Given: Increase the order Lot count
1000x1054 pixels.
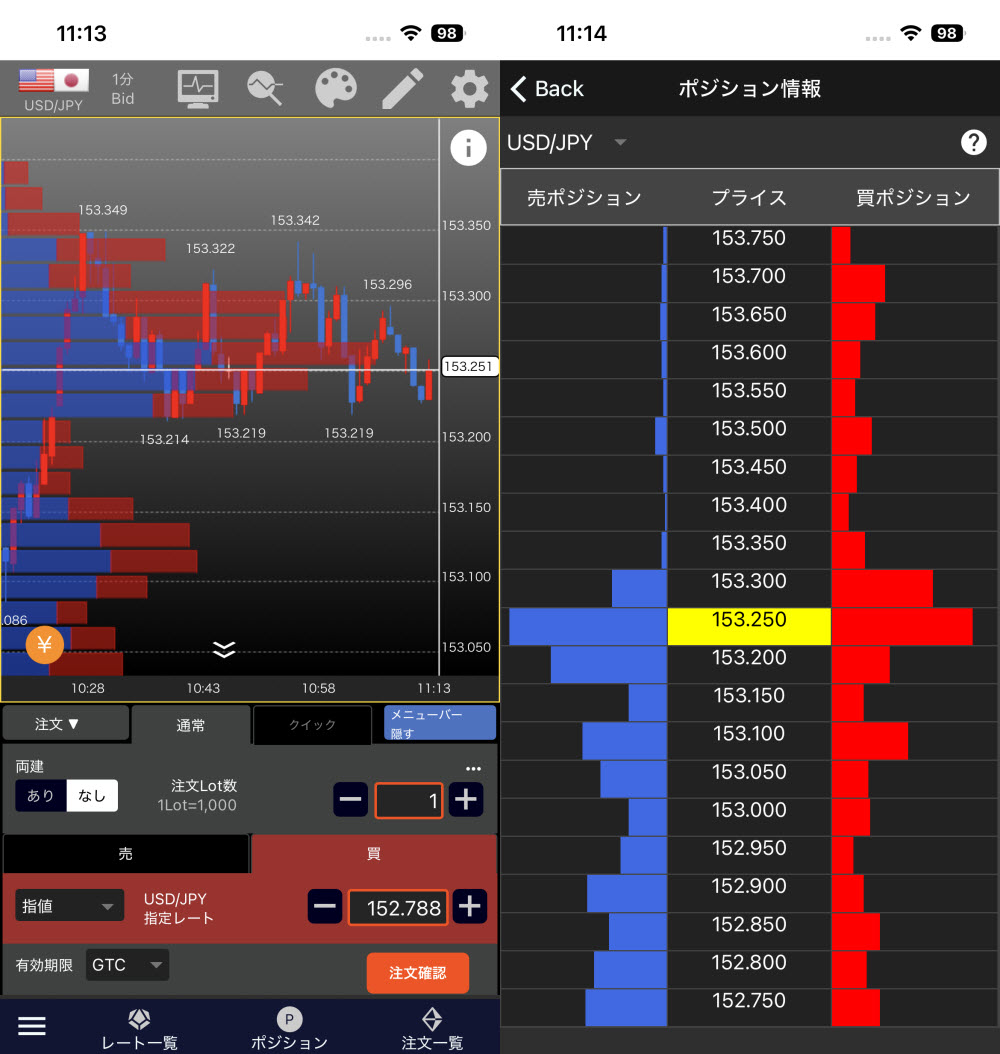Looking at the screenshot, I should click(x=466, y=800).
